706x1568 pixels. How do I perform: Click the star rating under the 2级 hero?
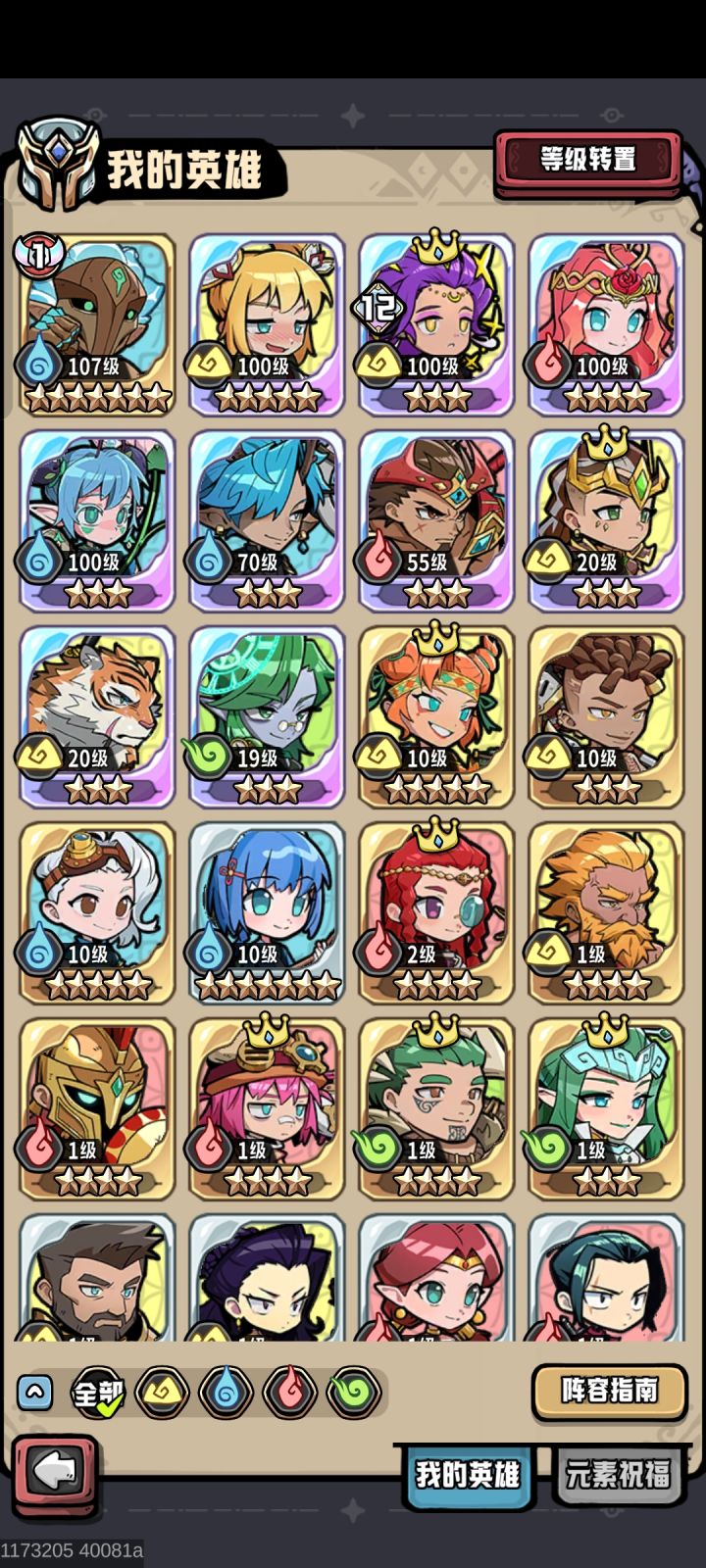coord(438,986)
